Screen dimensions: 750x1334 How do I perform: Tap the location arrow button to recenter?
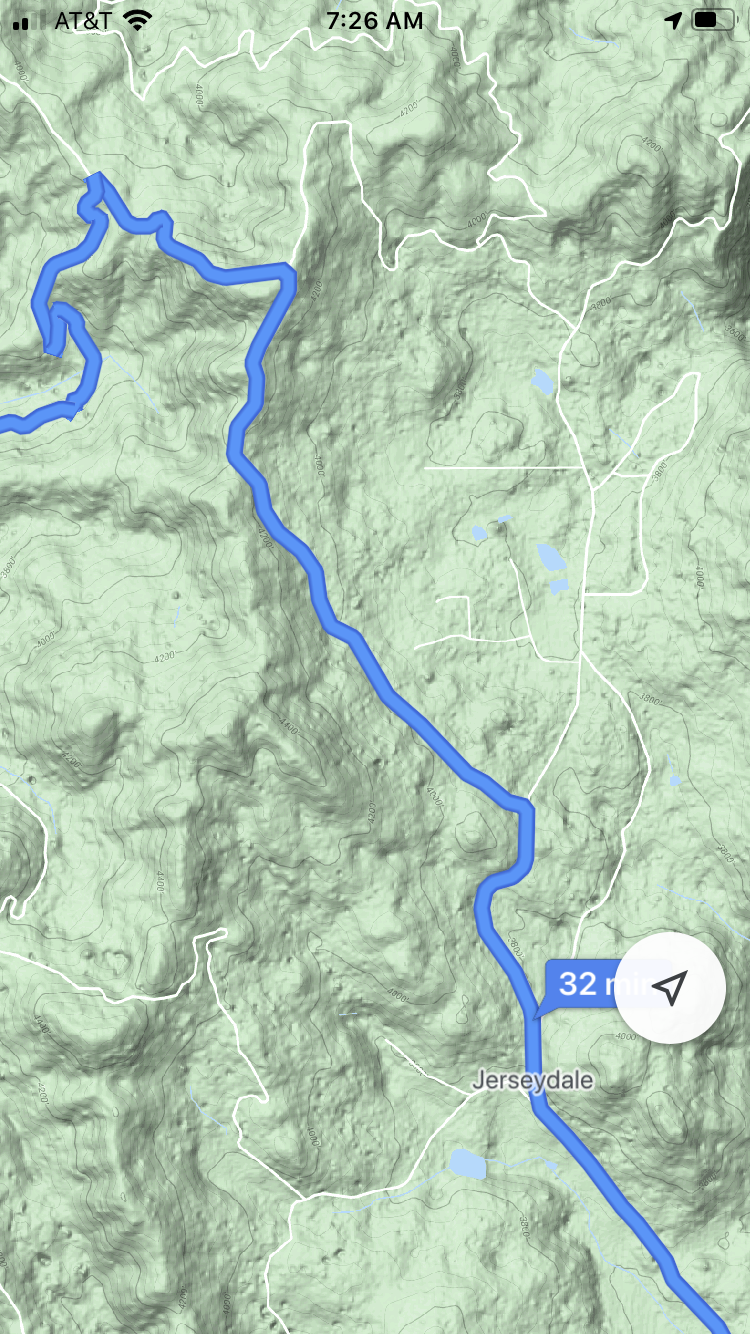tap(670, 989)
